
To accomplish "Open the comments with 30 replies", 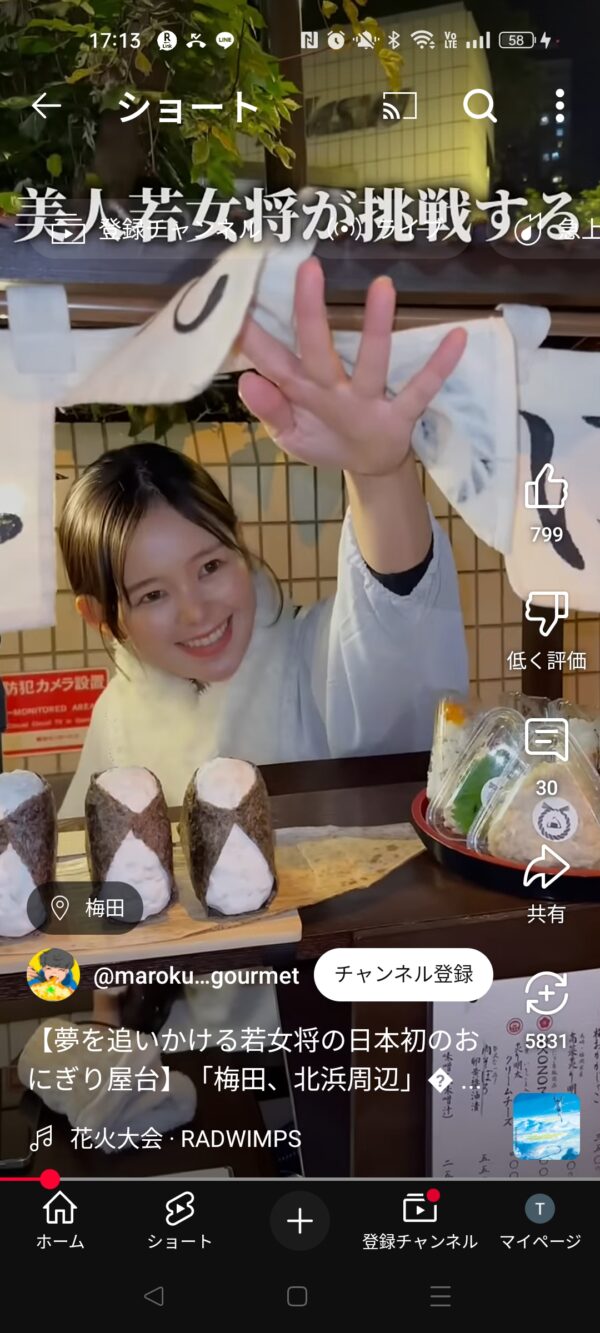I will pyautogui.click(x=546, y=742).
